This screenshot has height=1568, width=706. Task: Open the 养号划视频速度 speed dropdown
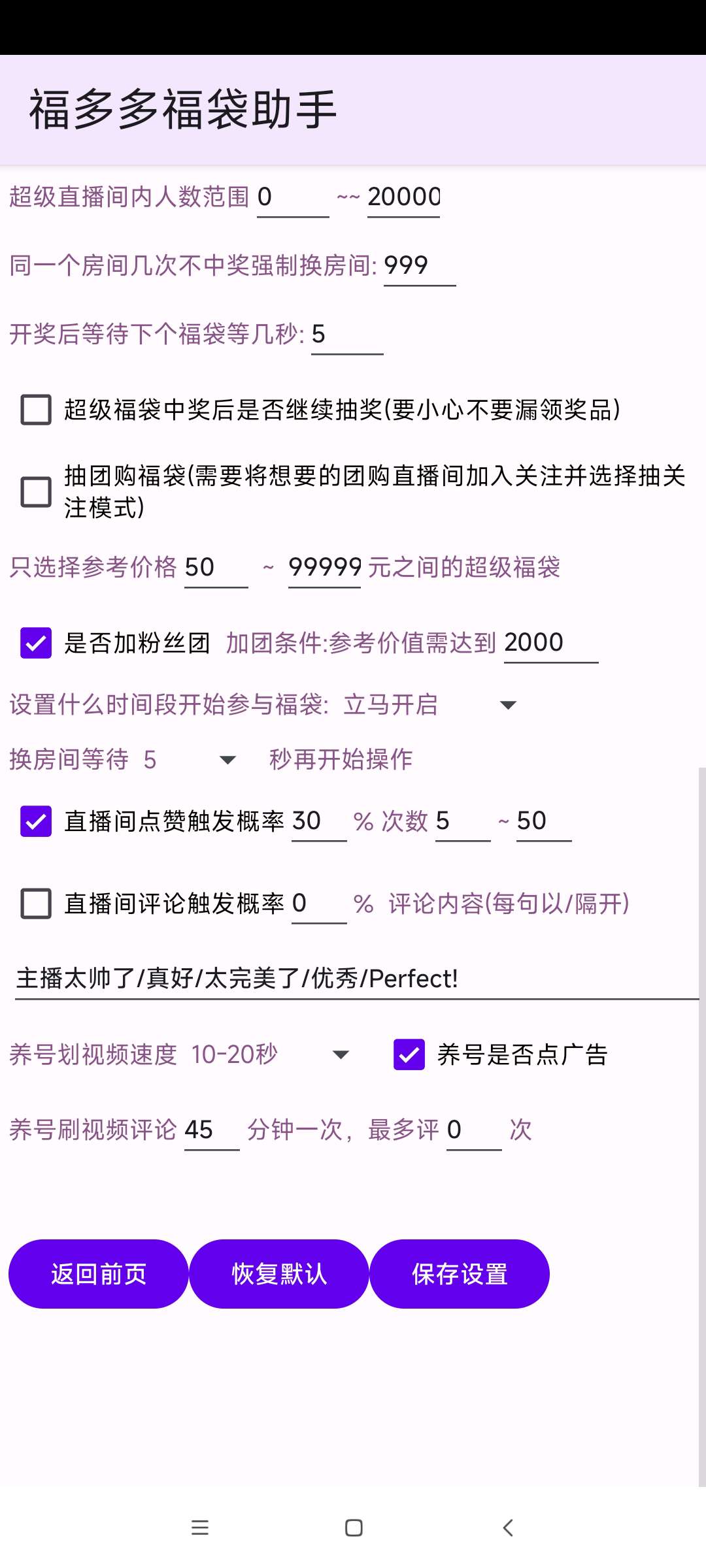point(341,1054)
